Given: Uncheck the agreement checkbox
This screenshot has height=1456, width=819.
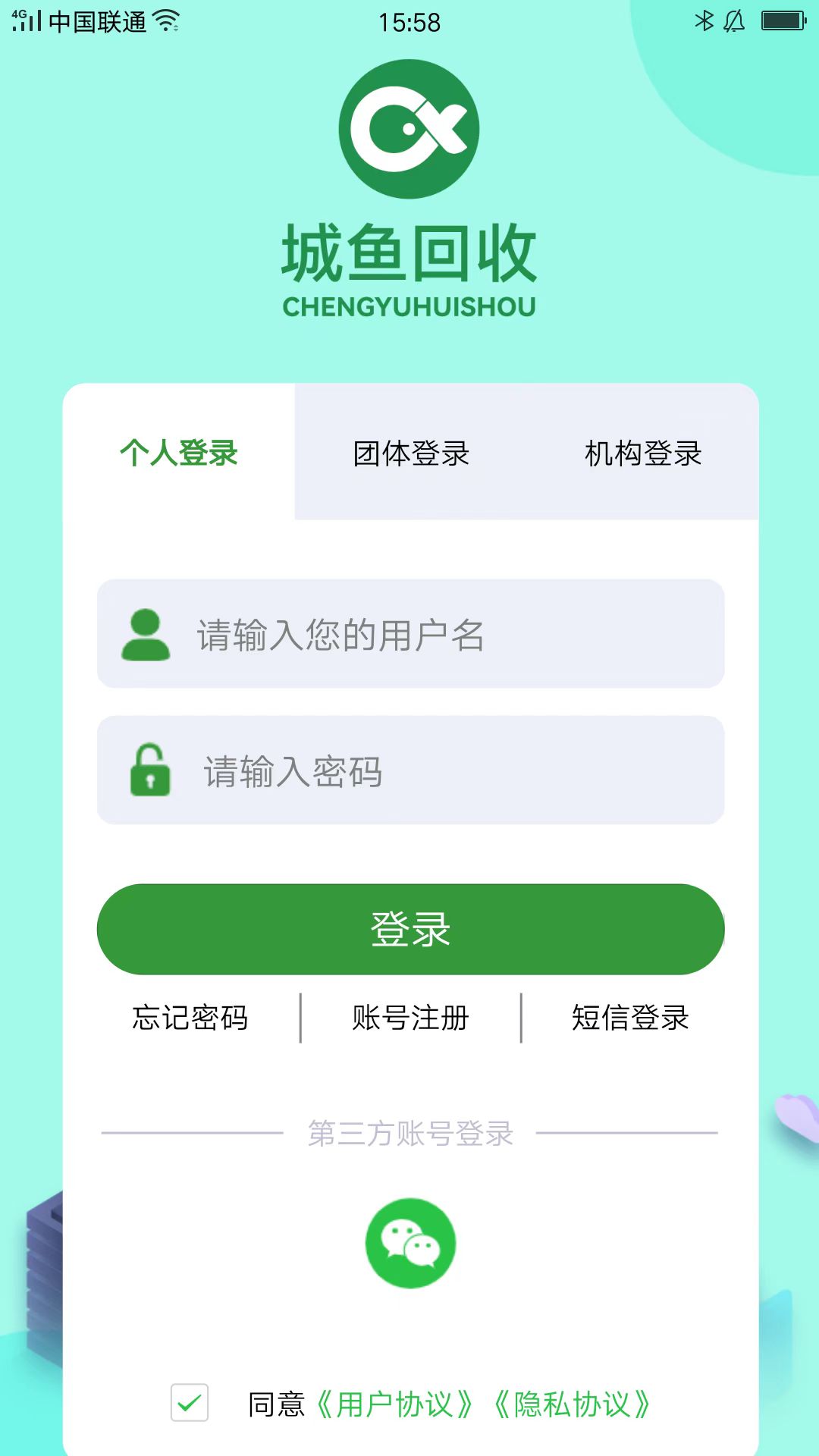Looking at the screenshot, I should click(190, 1403).
